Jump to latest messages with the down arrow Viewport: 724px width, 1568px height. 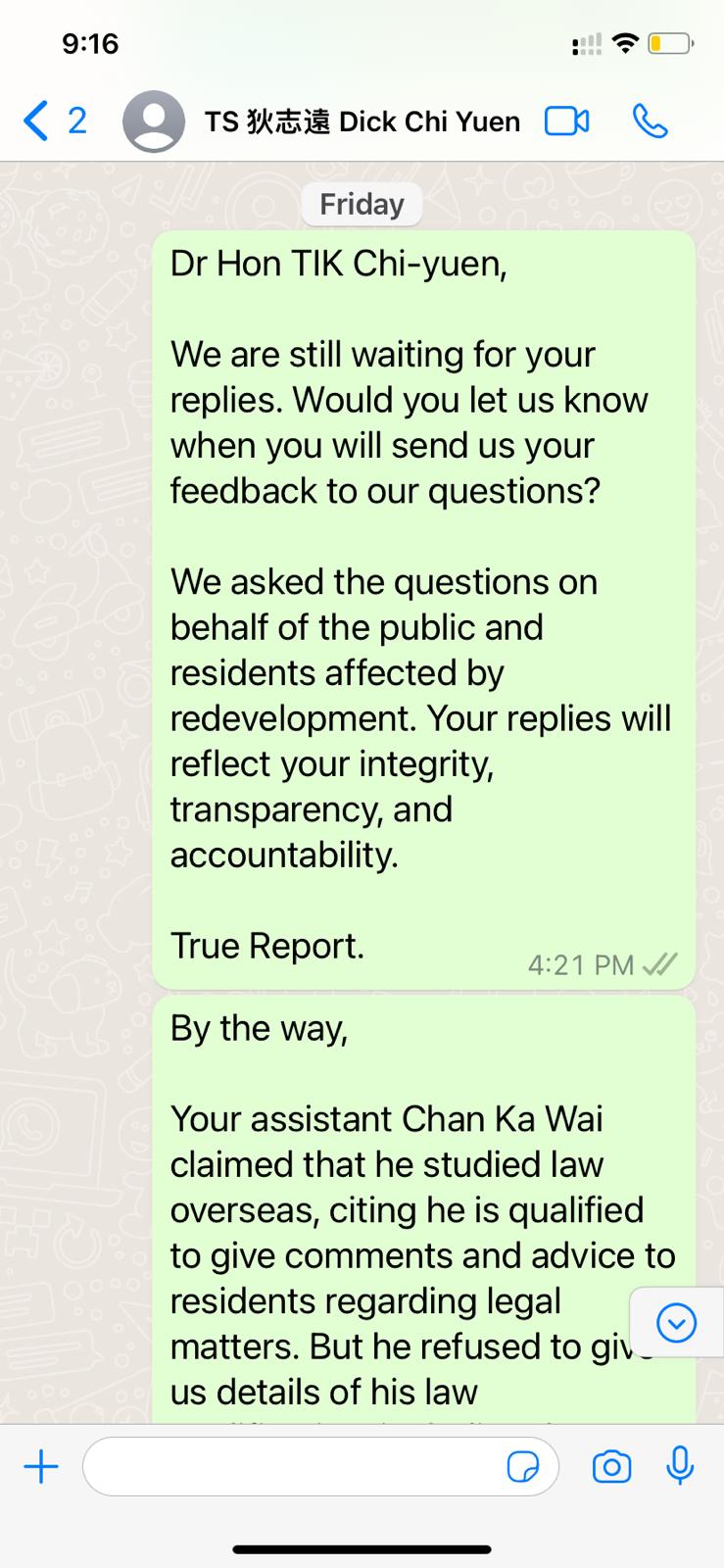[676, 1323]
